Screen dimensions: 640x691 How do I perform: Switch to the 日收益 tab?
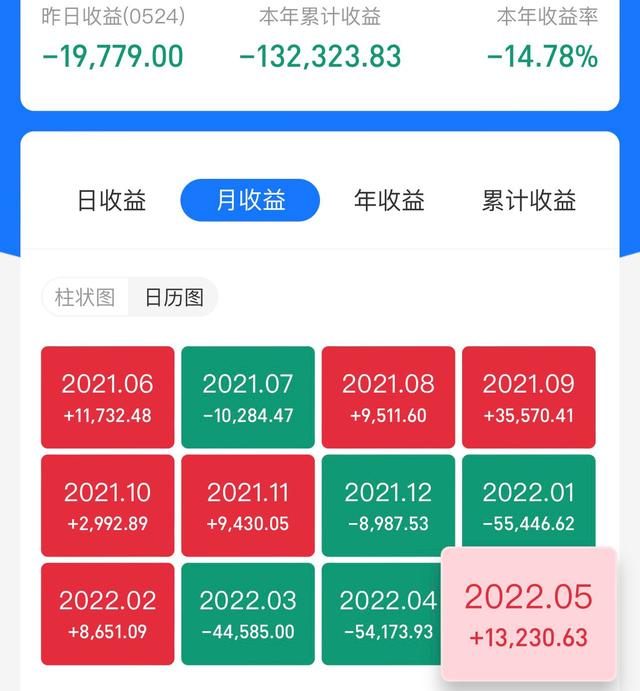112,200
